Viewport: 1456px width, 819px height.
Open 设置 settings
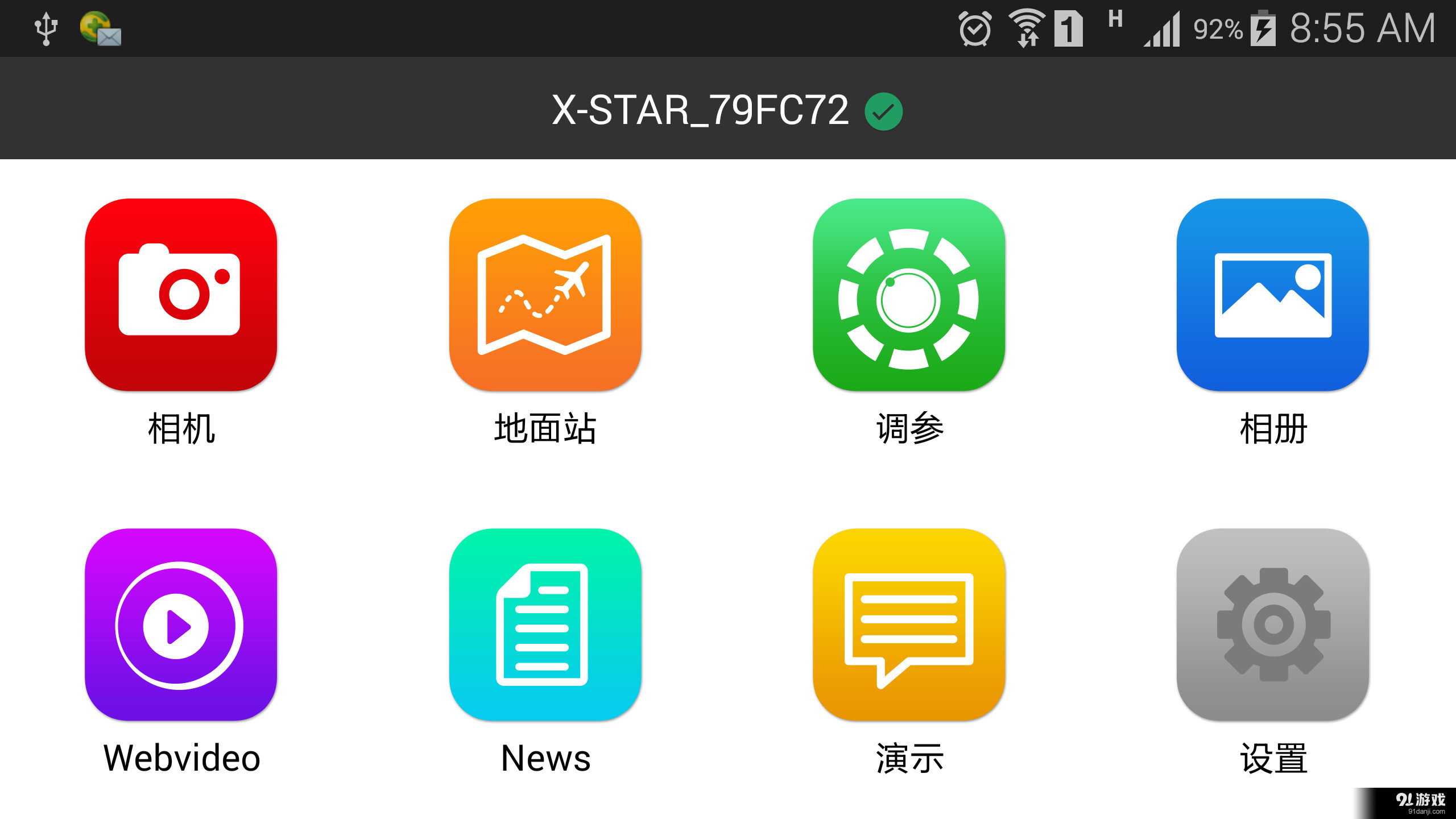tap(1273, 624)
